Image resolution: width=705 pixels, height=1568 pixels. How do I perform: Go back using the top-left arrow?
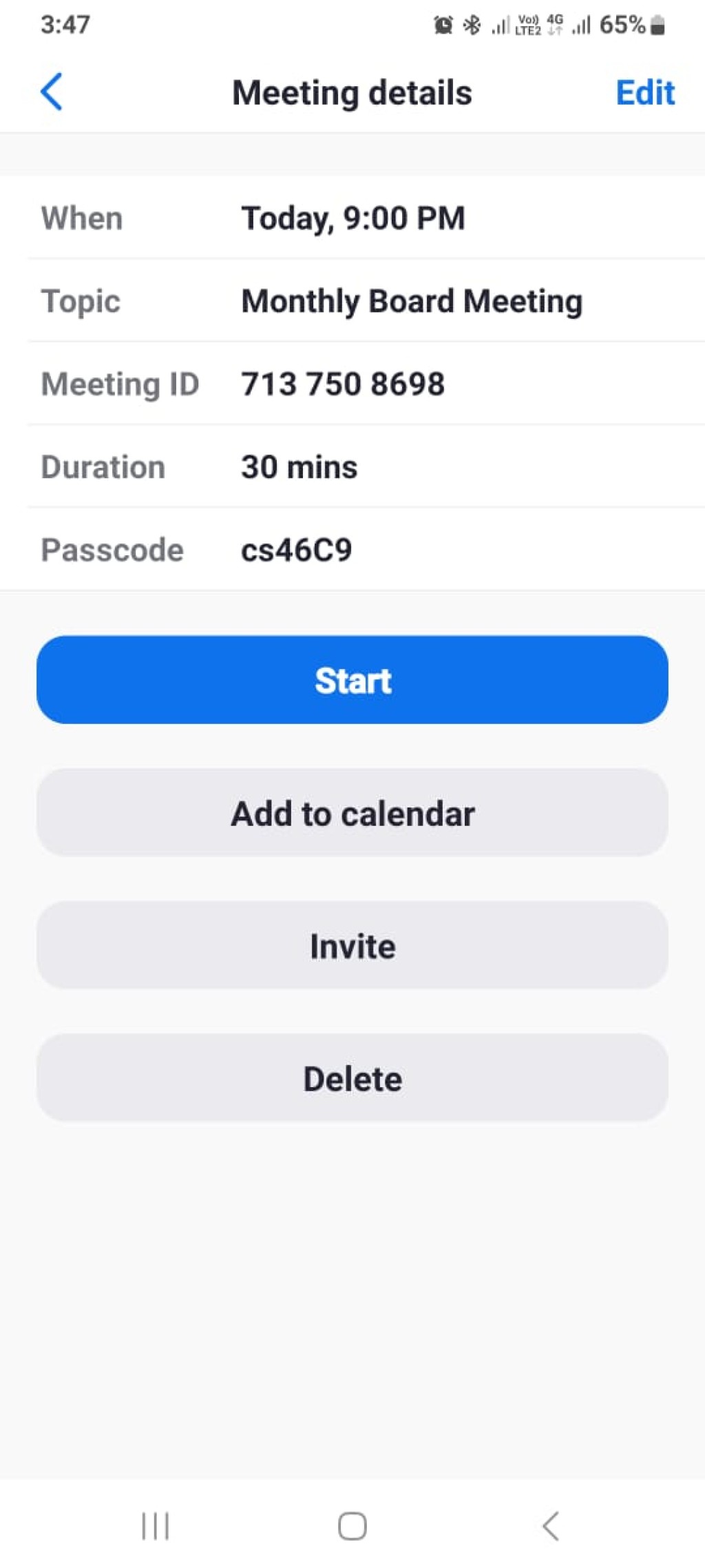tap(52, 92)
